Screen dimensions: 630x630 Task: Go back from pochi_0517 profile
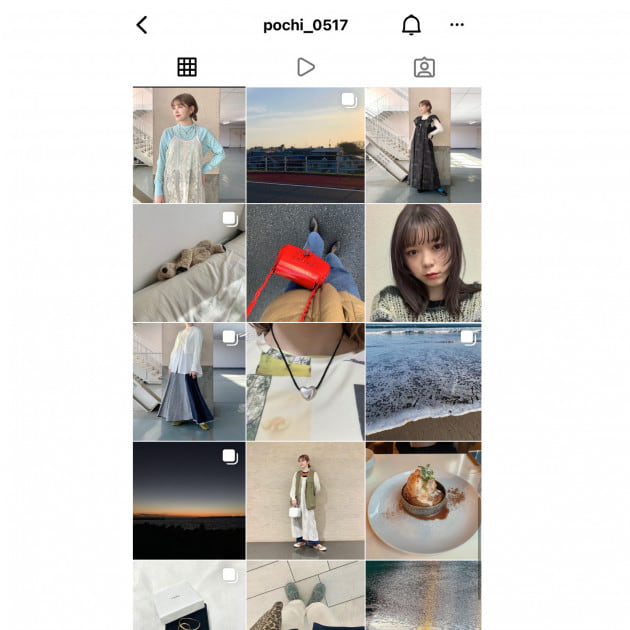tap(142, 25)
